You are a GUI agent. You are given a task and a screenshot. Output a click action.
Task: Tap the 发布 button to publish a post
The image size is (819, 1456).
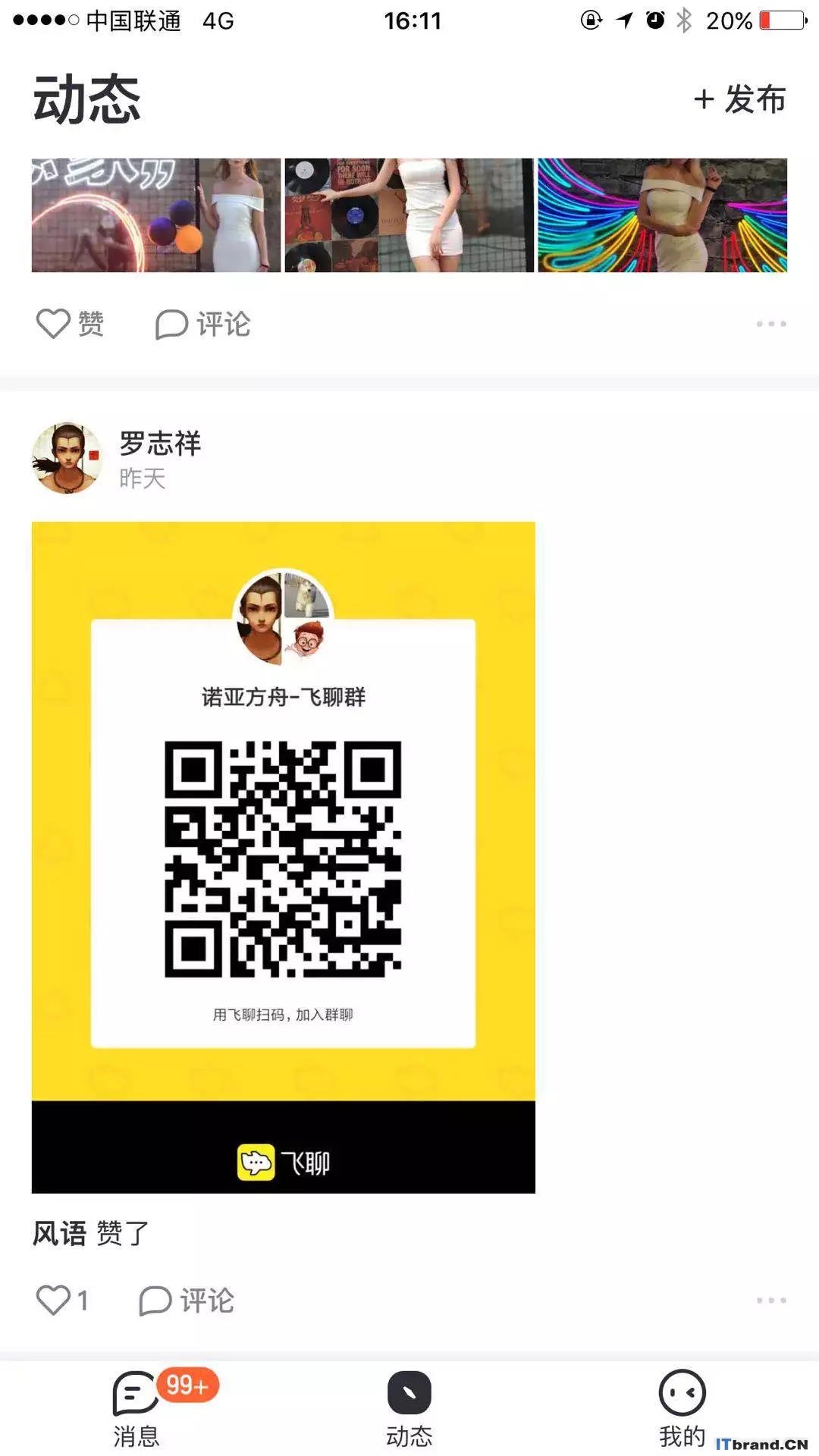(739, 99)
